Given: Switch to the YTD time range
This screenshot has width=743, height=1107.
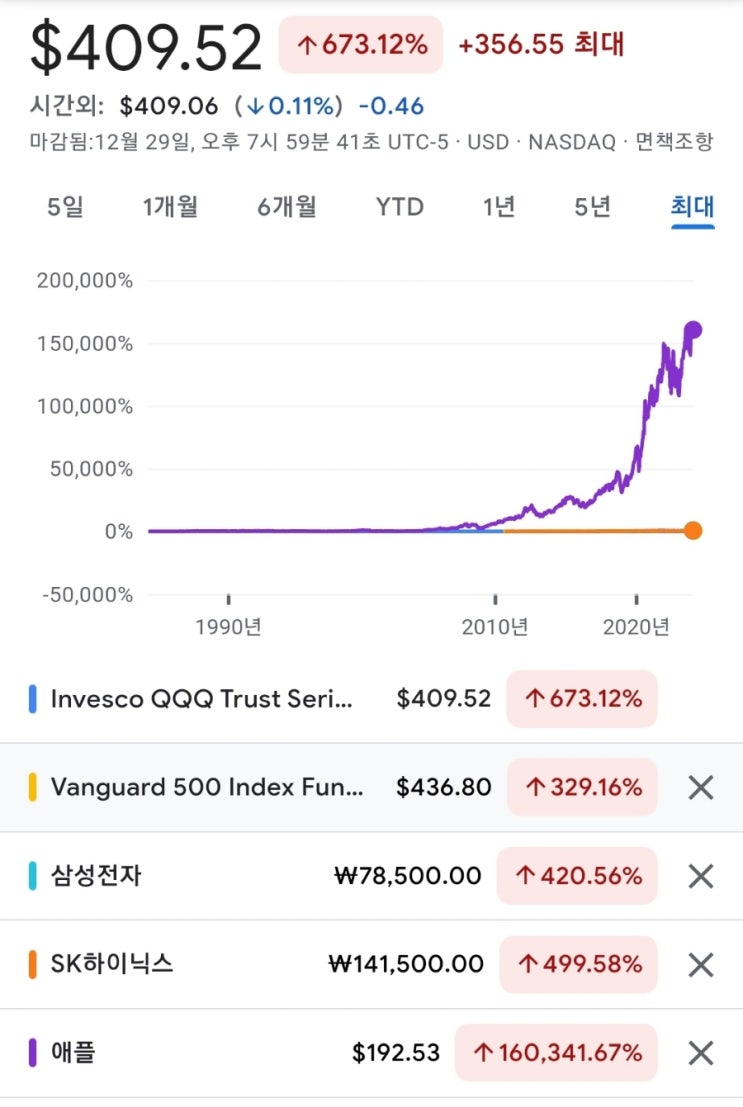Looking at the screenshot, I should 399,207.
